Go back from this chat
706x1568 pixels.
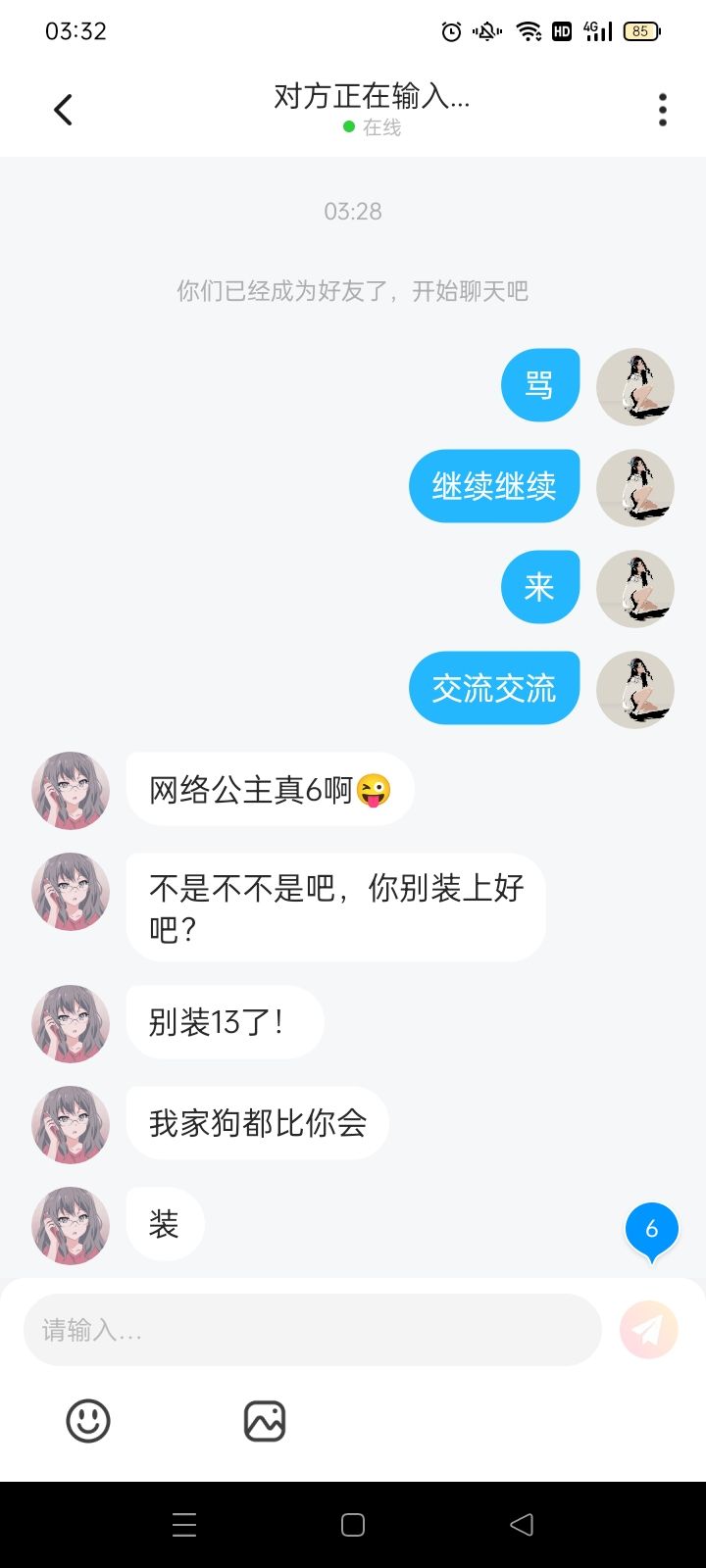64,110
